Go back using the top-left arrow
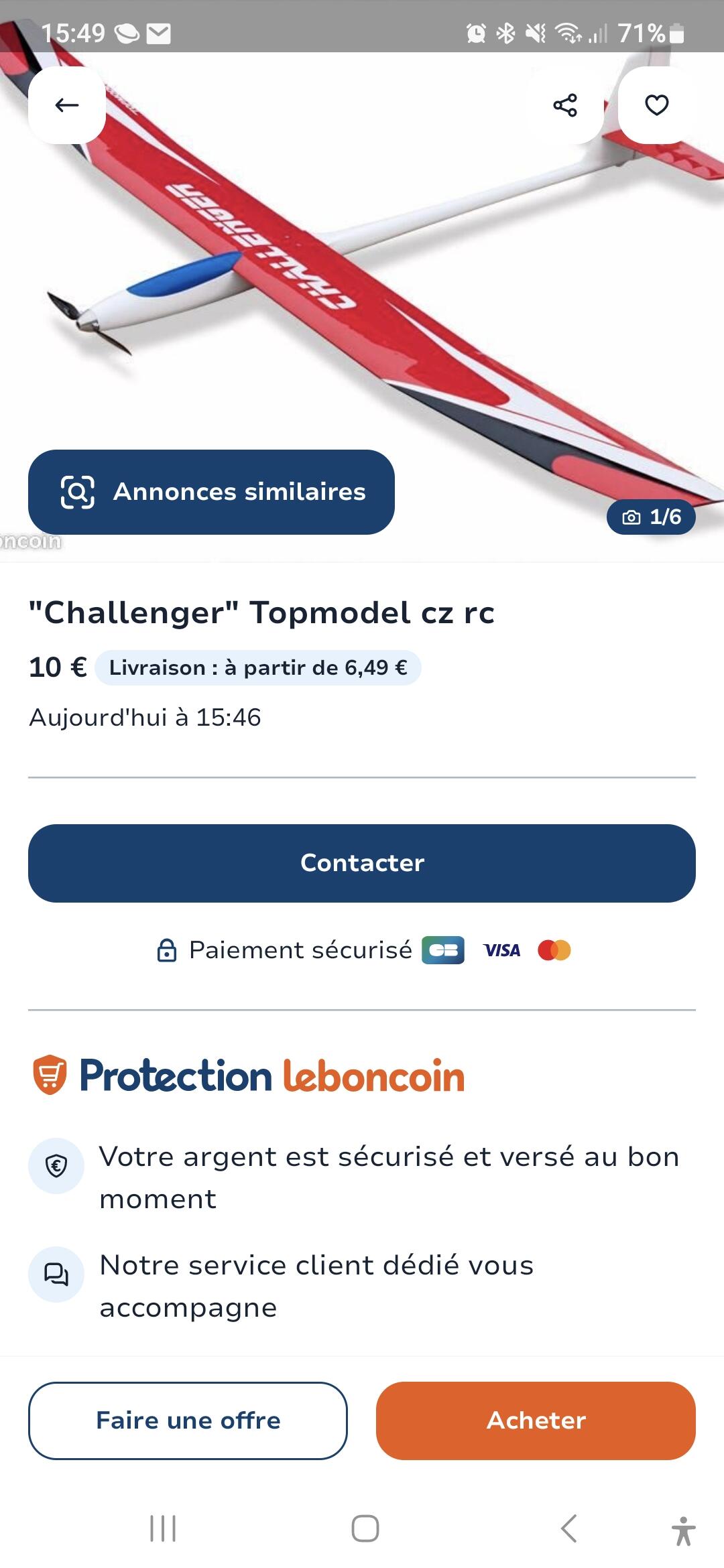Image resolution: width=724 pixels, height=1568 pixels. (x=66, y=105)
